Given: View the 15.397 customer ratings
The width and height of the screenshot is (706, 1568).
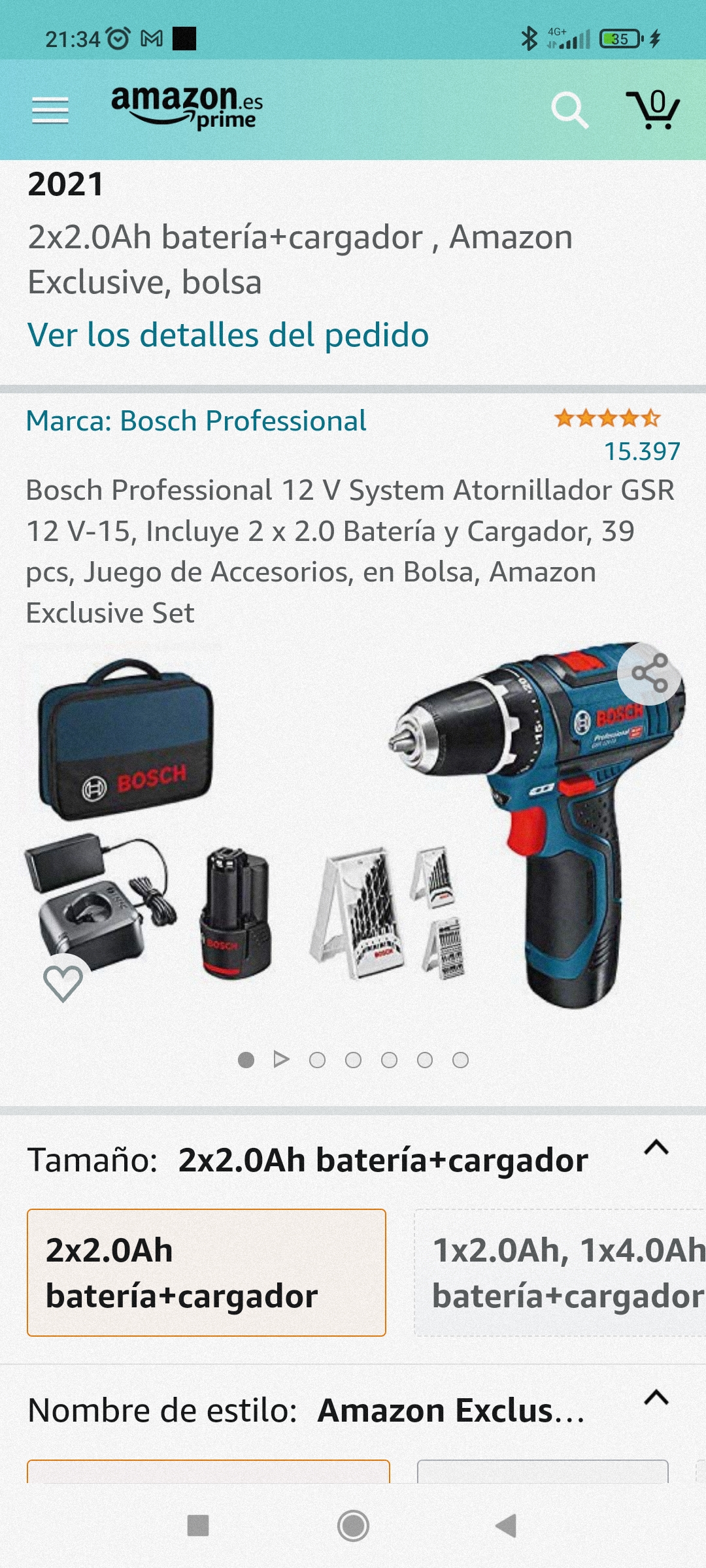Looking at the screenshot, I should pos(642,451).
